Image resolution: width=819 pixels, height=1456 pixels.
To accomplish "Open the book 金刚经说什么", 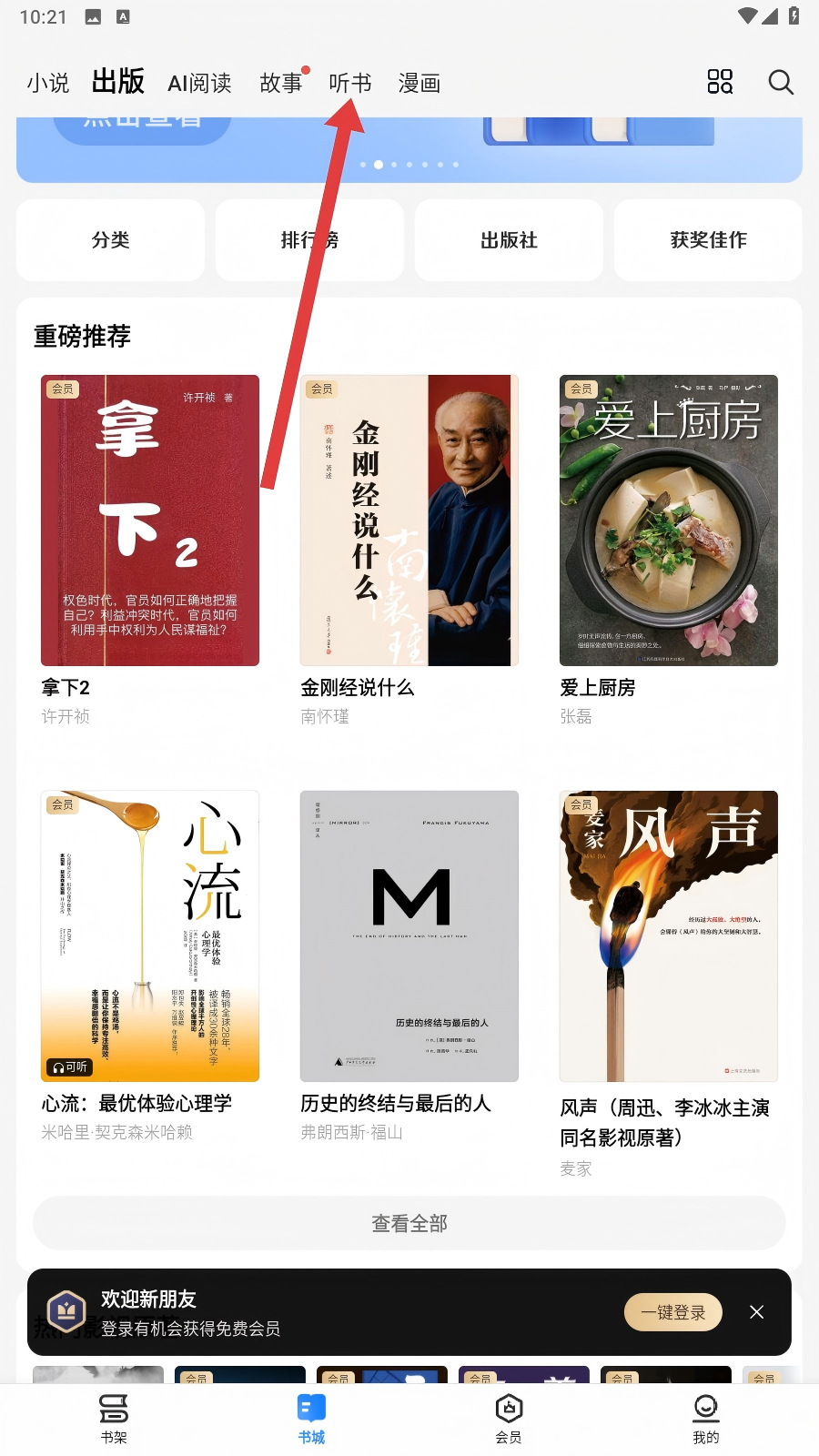I will 409,521.
